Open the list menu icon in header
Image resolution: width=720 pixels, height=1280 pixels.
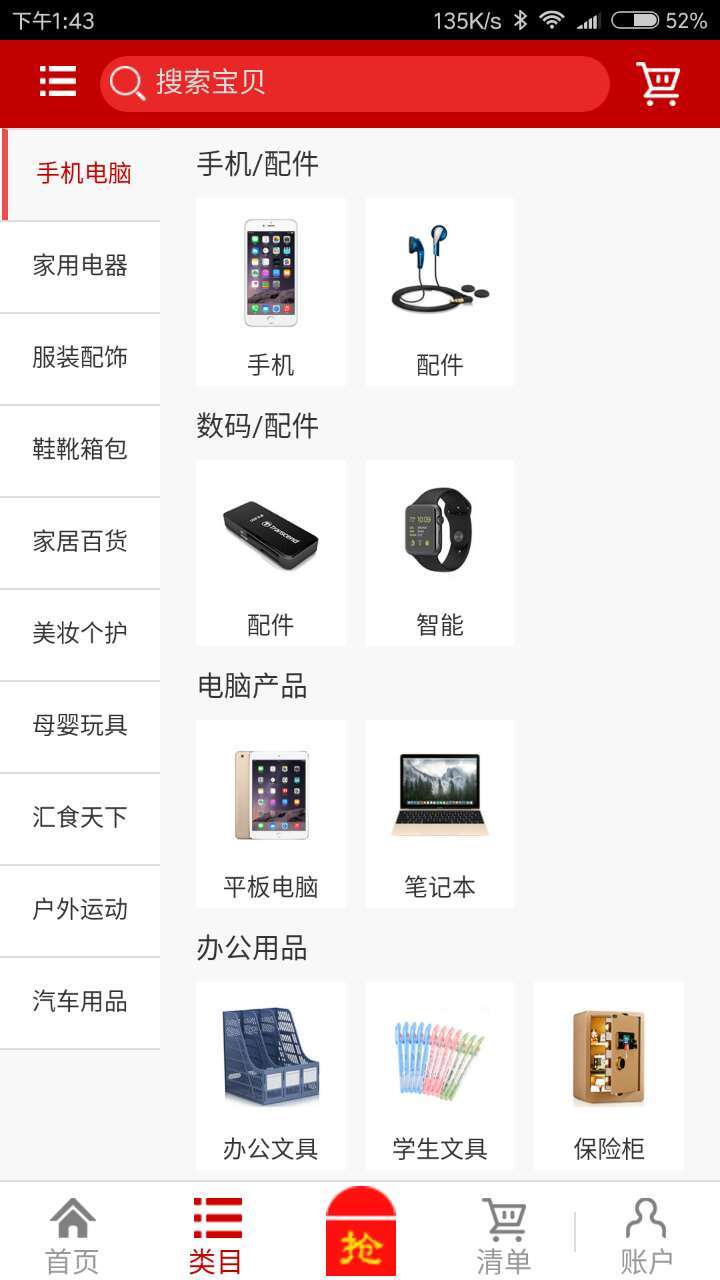tap(58, 82)
